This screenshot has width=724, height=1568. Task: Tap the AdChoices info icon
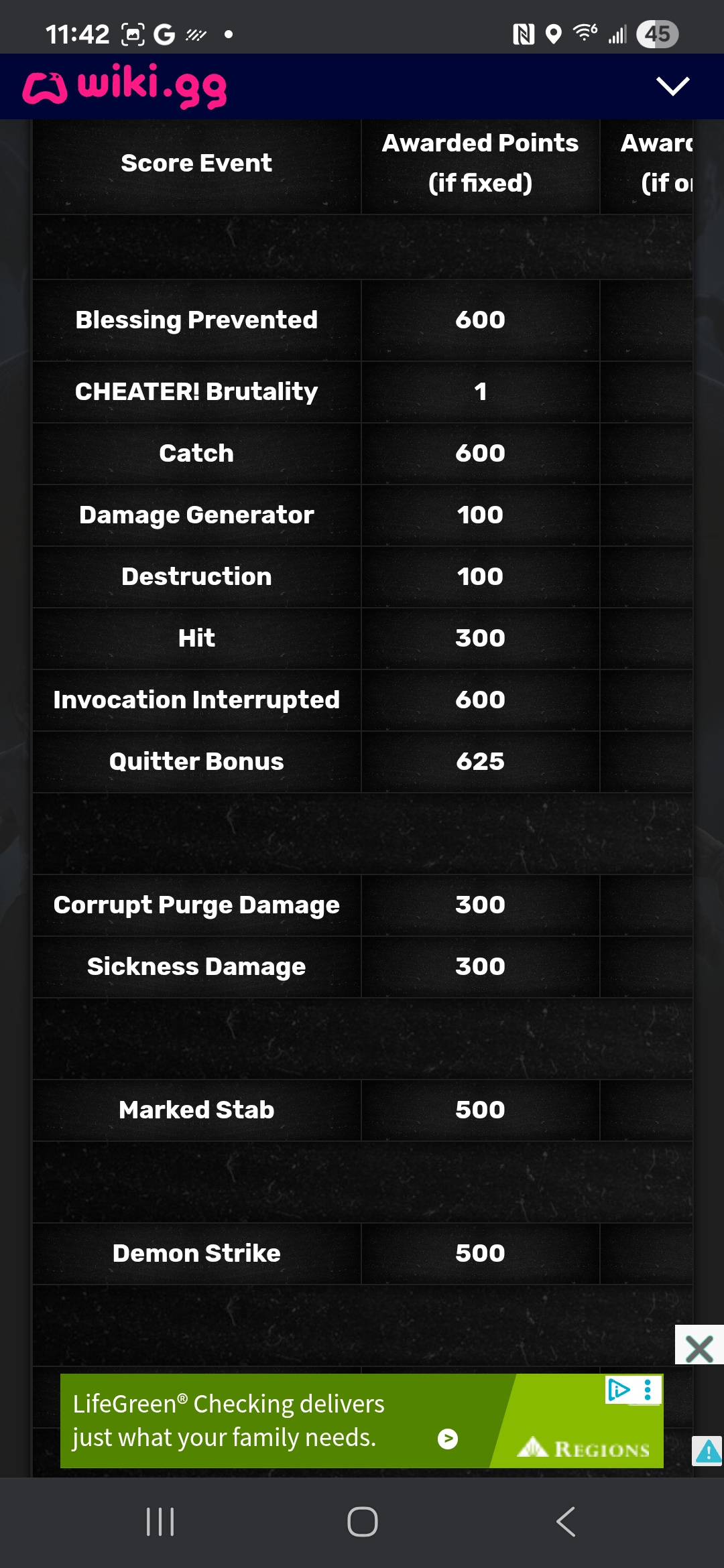(x=618, y=1390)
